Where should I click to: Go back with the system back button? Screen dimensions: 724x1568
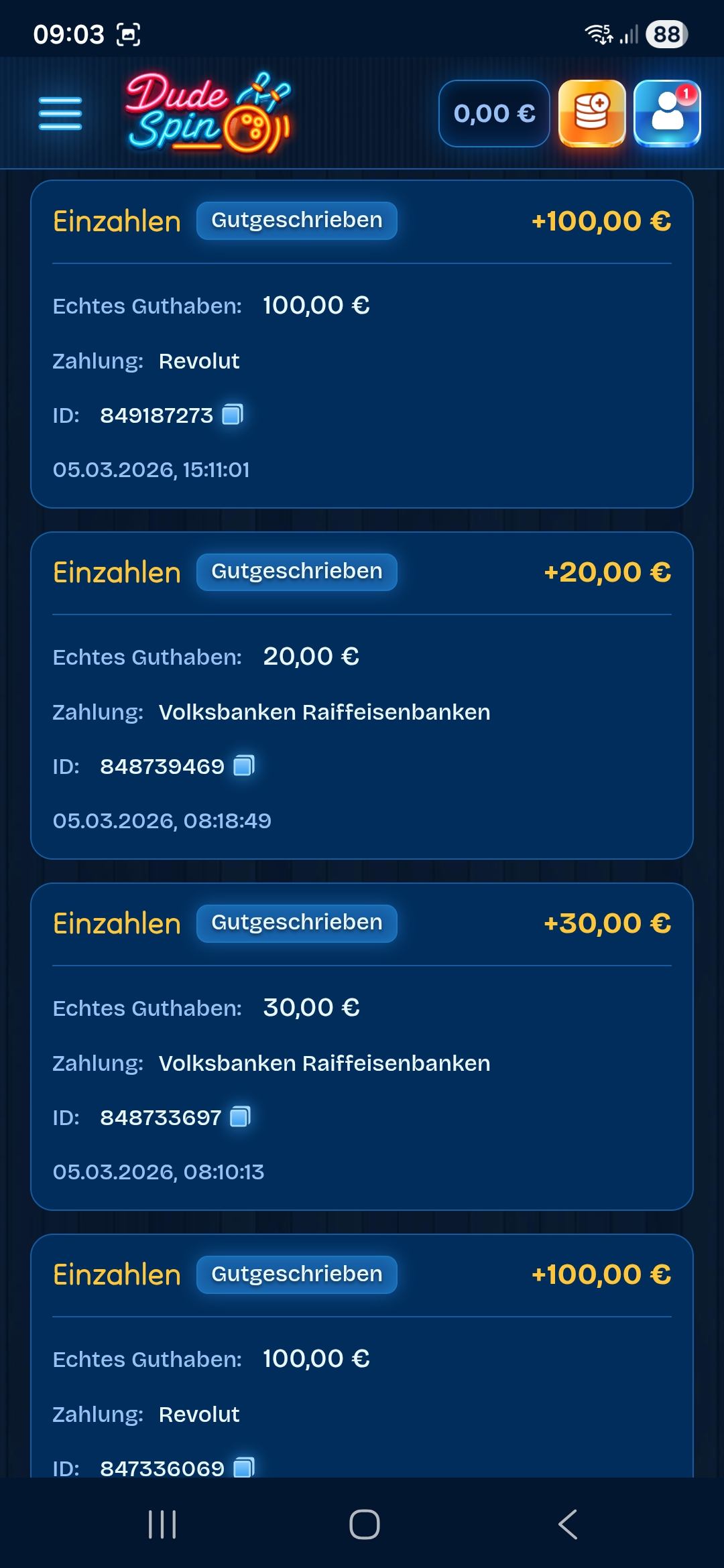point(568,1524)
